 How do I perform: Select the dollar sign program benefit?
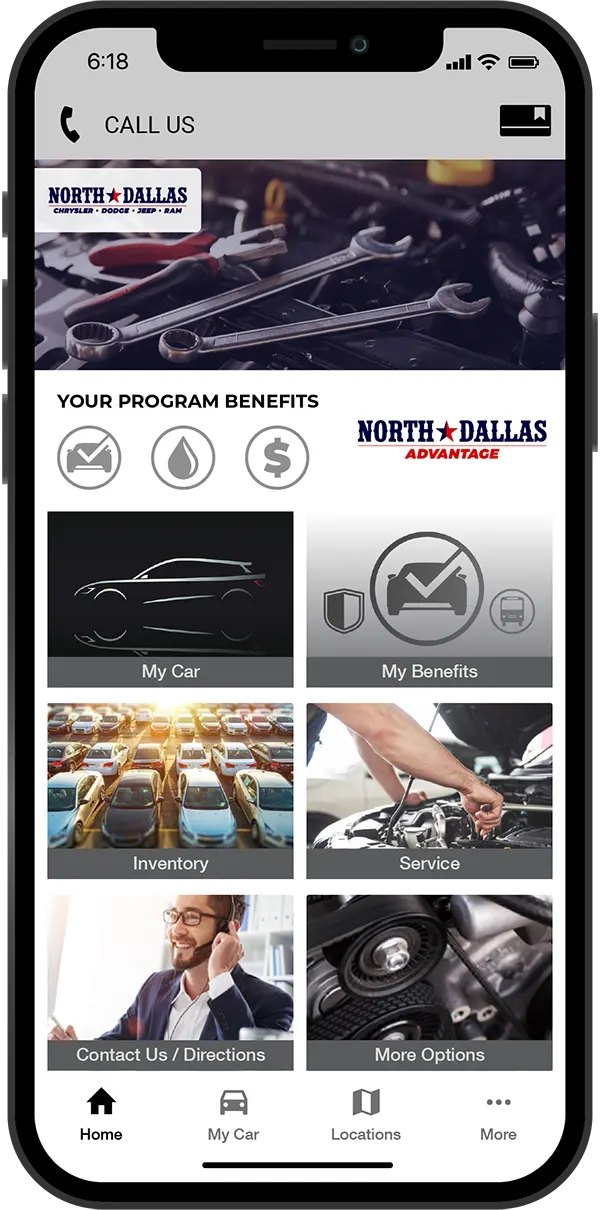tap(277, 458)
